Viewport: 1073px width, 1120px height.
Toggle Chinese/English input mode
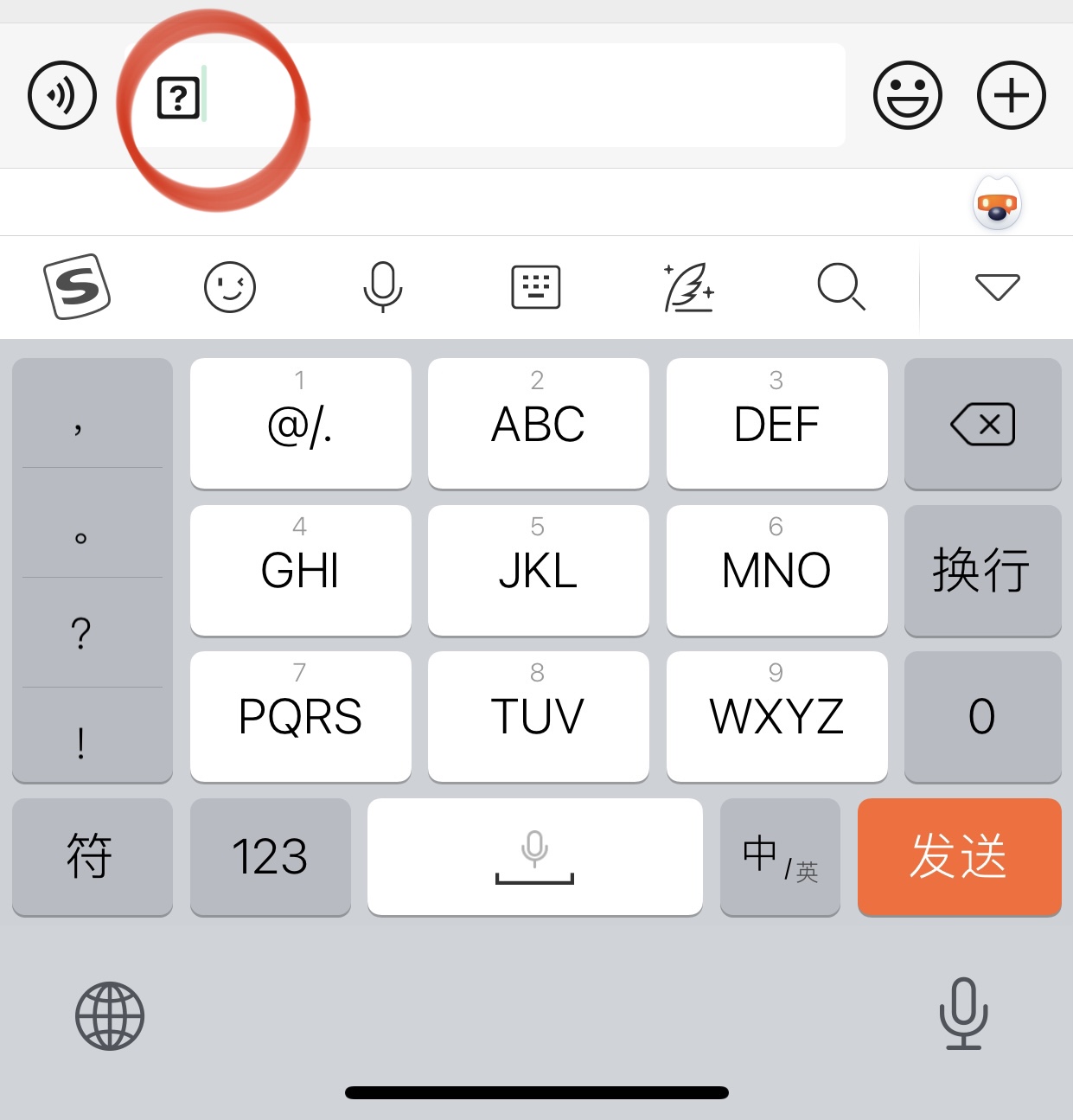point(780,856)
